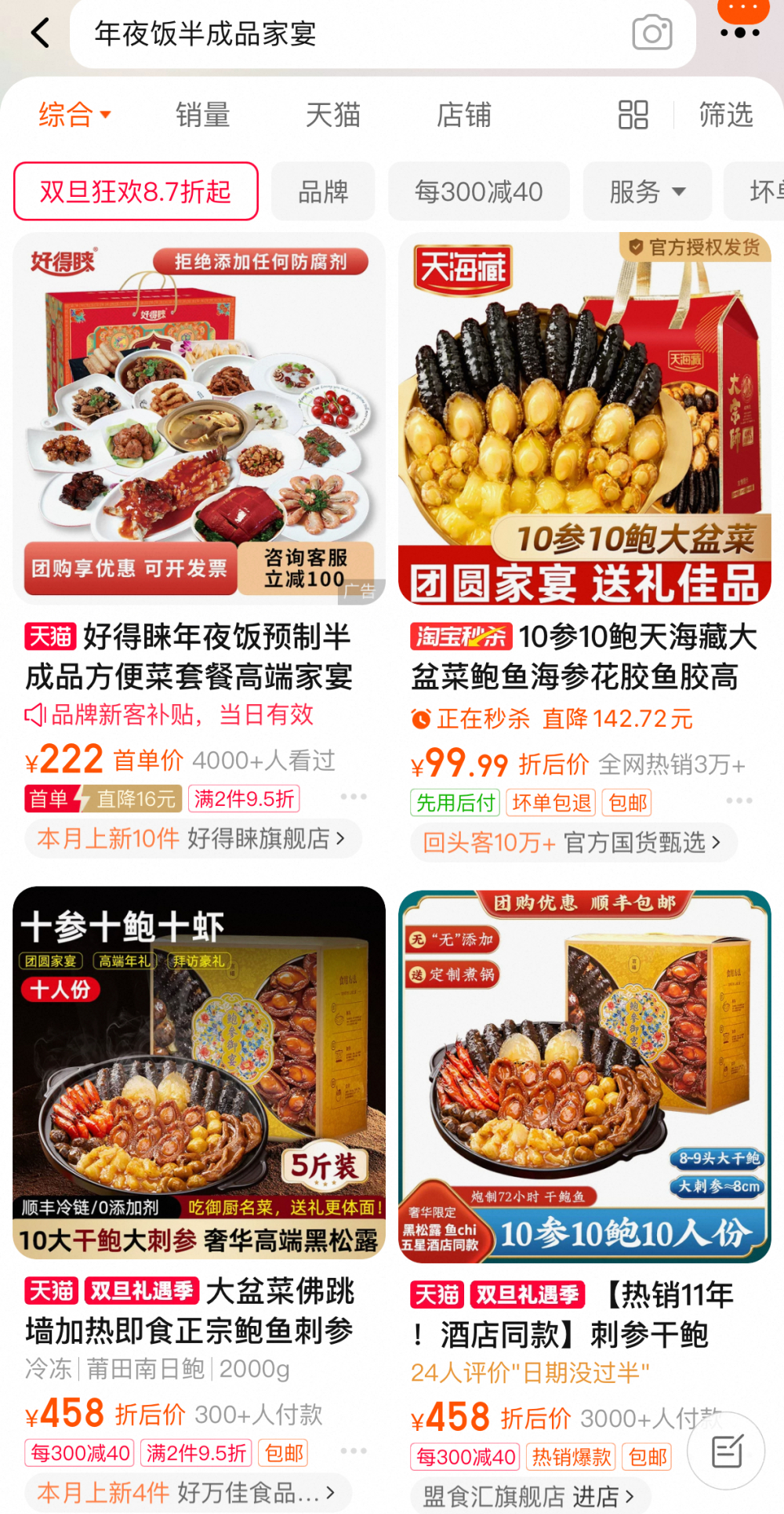Apply the 每300减40 filter chip
The image size is (784, 1514).
click(x=478, y=191)
